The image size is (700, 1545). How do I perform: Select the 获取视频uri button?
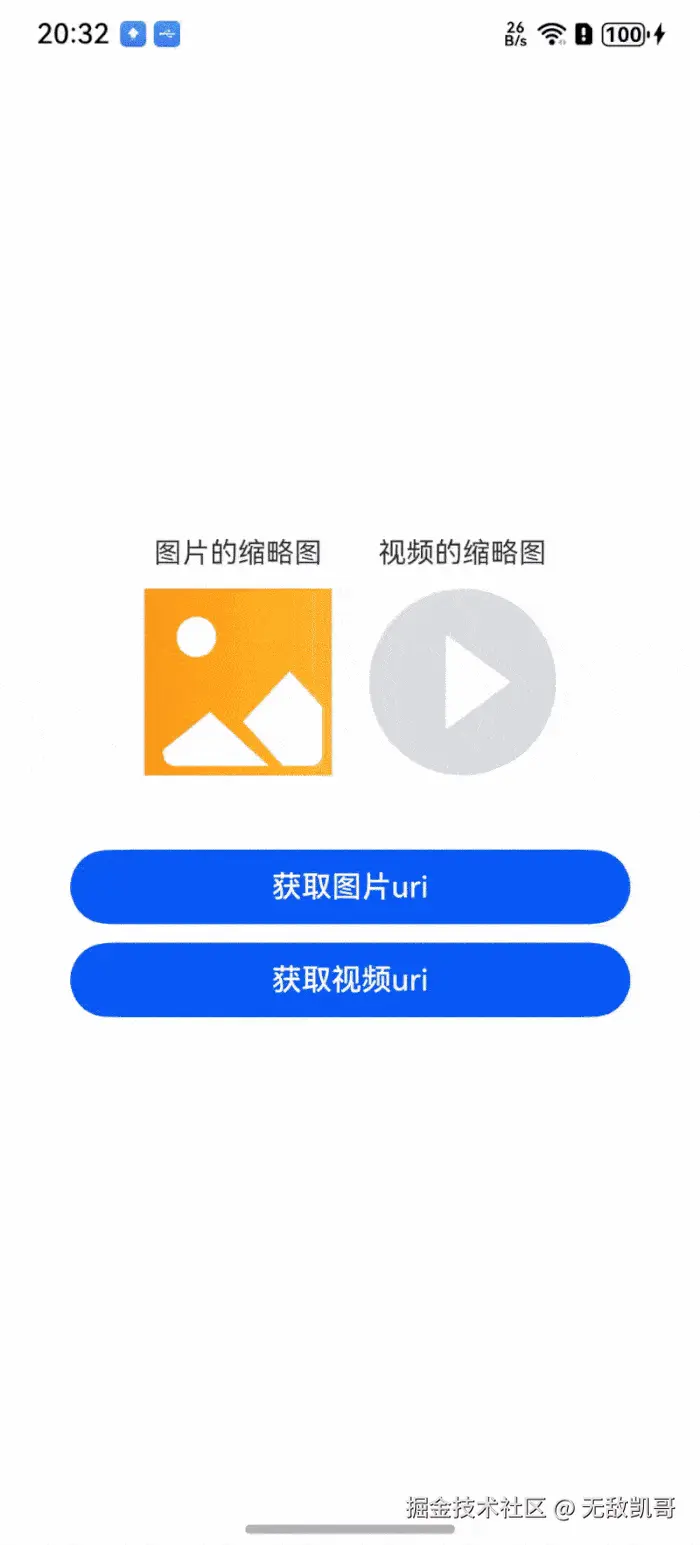(350, 980)
